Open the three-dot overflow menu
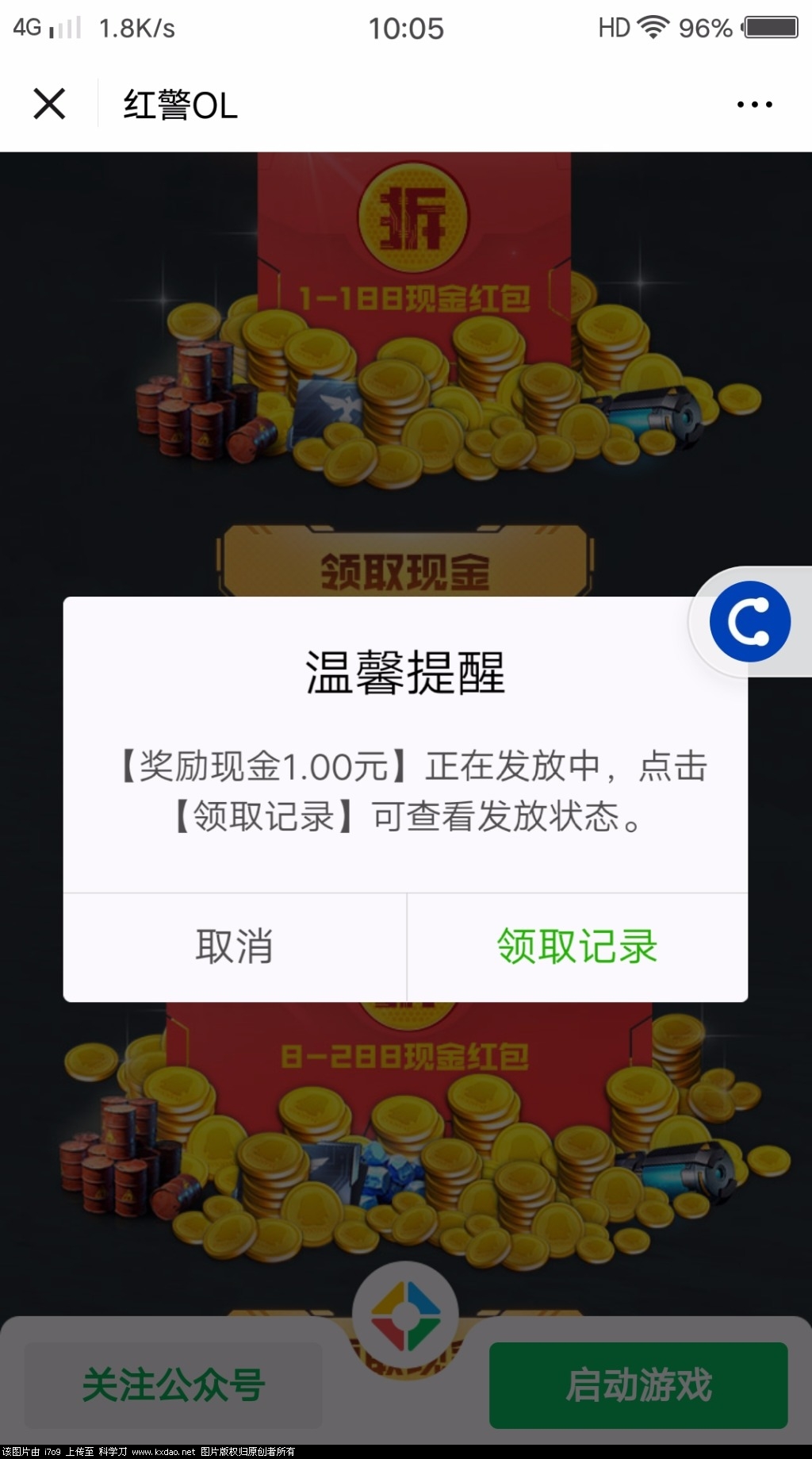 click(754, 104)
